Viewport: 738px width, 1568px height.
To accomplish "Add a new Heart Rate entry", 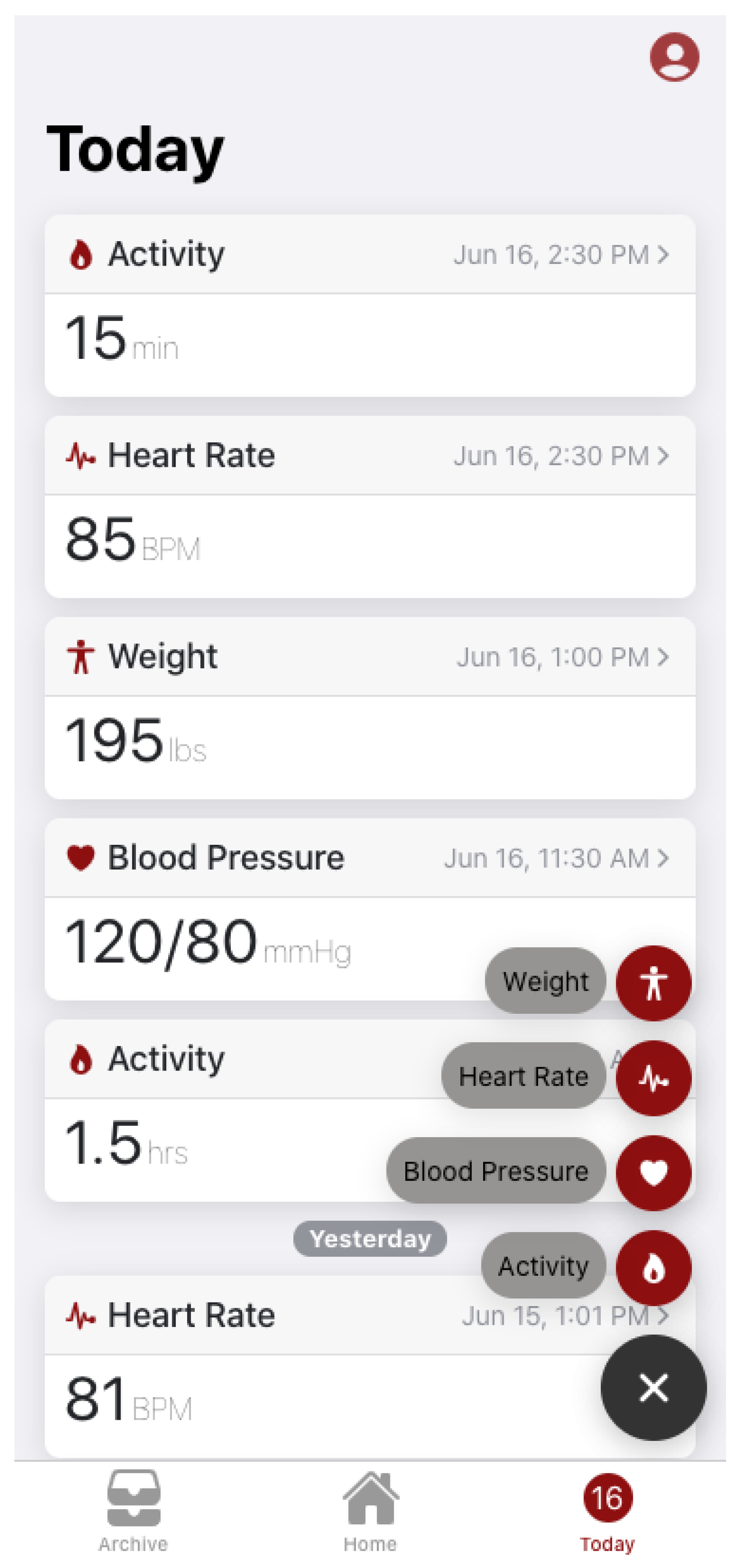I will (x=653, y=1077).
